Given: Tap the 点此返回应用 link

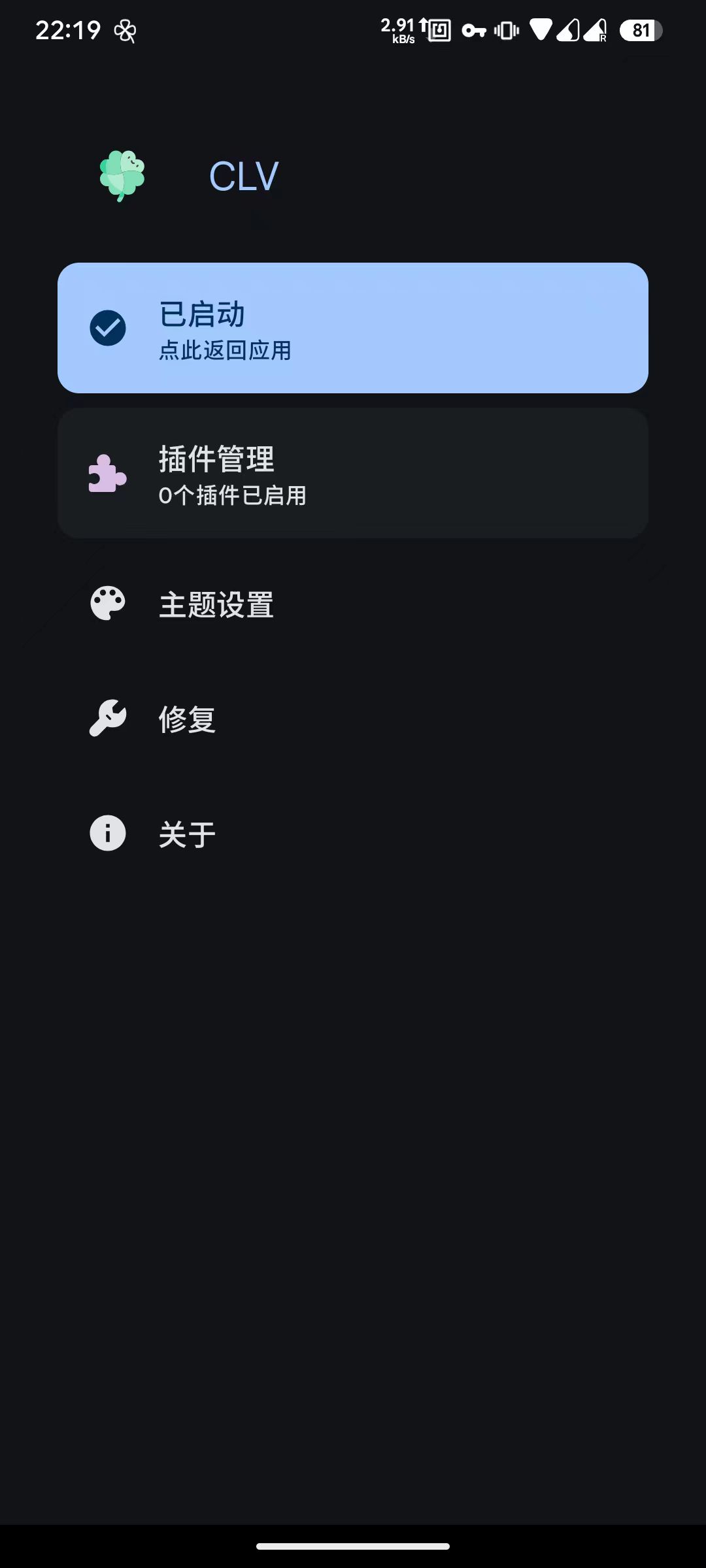Looking at the screenshot, I should [x=226, y=351].
